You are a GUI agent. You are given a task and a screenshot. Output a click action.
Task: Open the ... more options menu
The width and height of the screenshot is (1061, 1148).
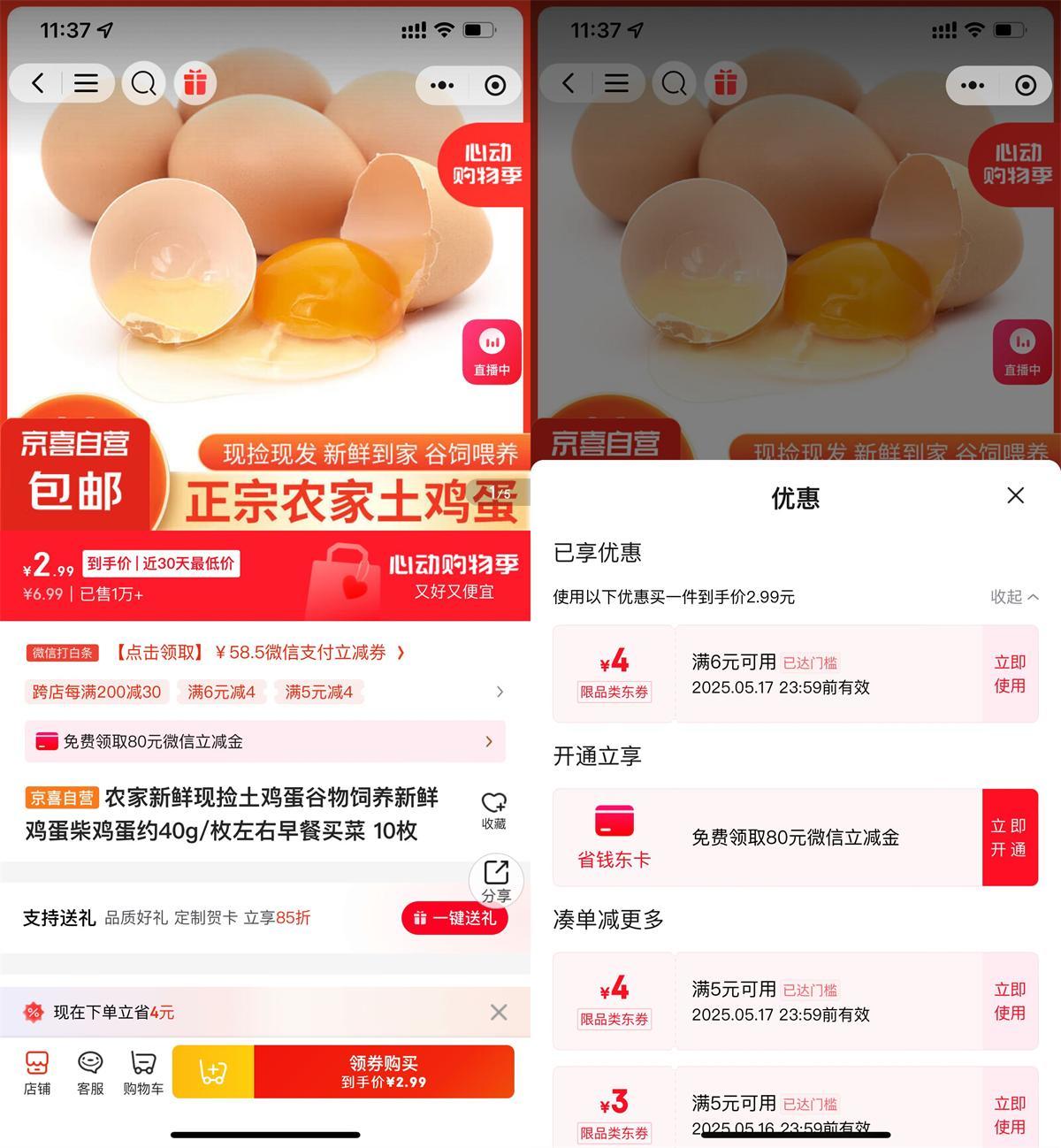click(x=441, y=85)
